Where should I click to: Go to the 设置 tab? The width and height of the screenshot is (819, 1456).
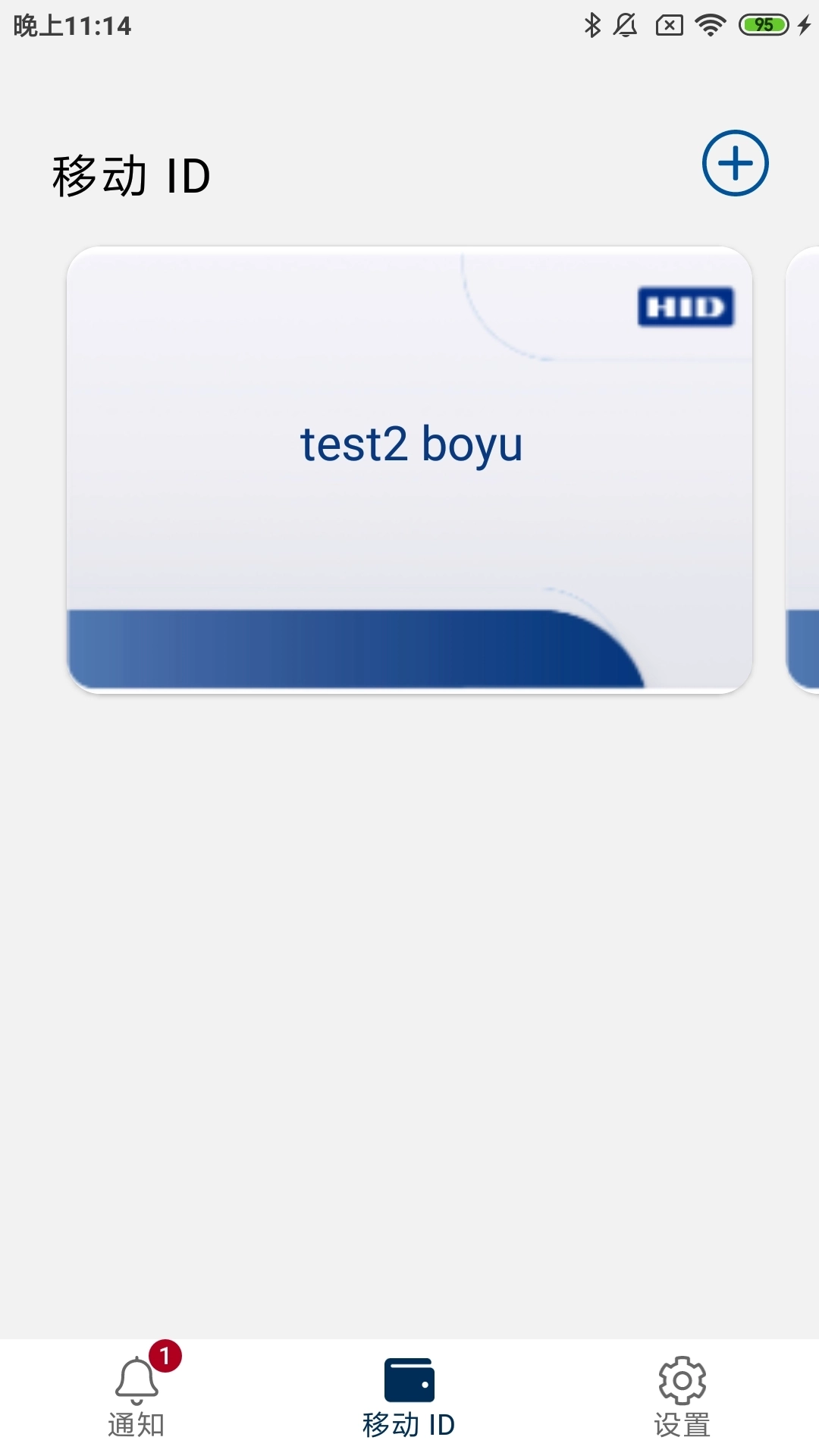point(682,1397)
